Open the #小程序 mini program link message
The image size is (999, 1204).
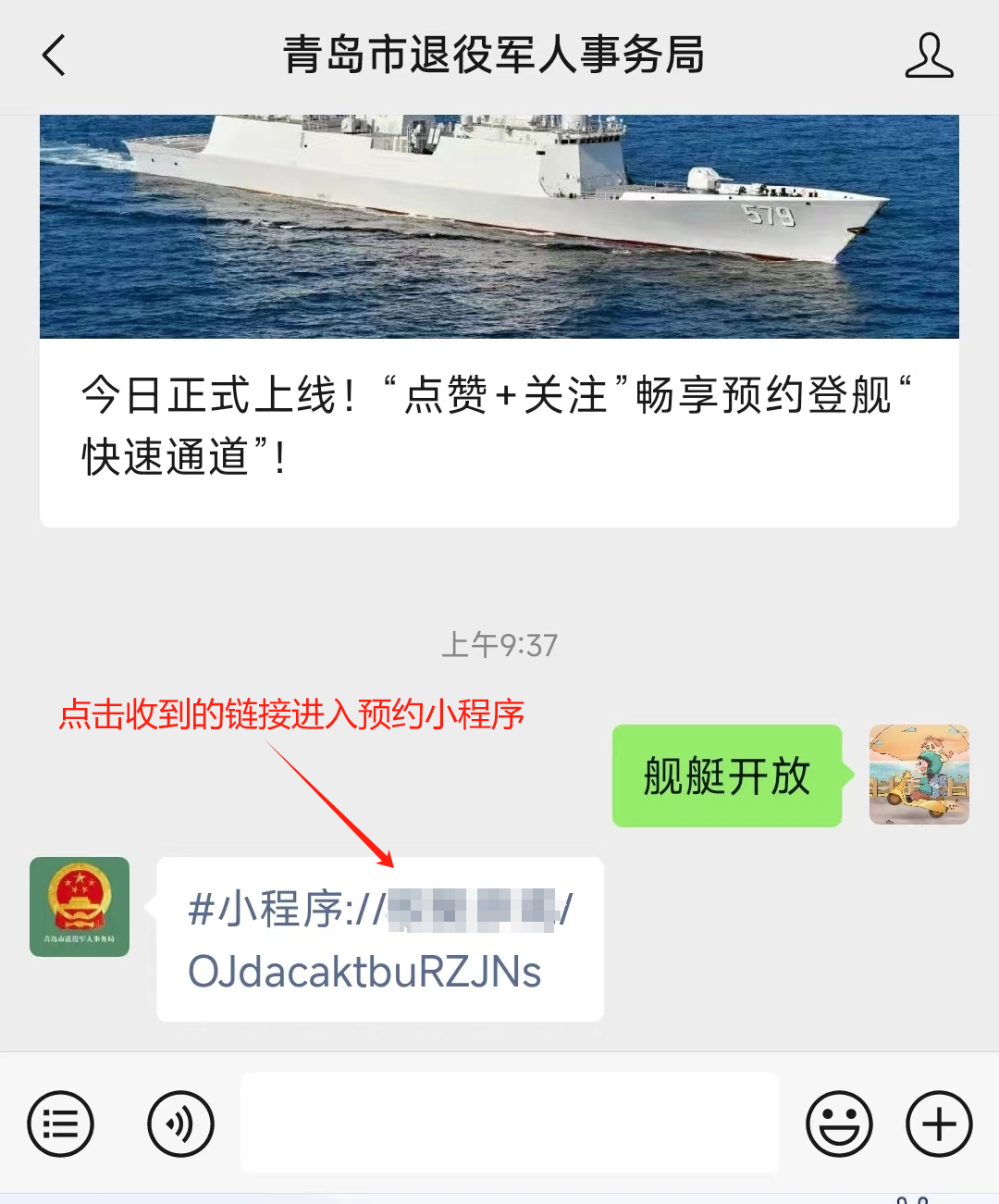point(379,939)
